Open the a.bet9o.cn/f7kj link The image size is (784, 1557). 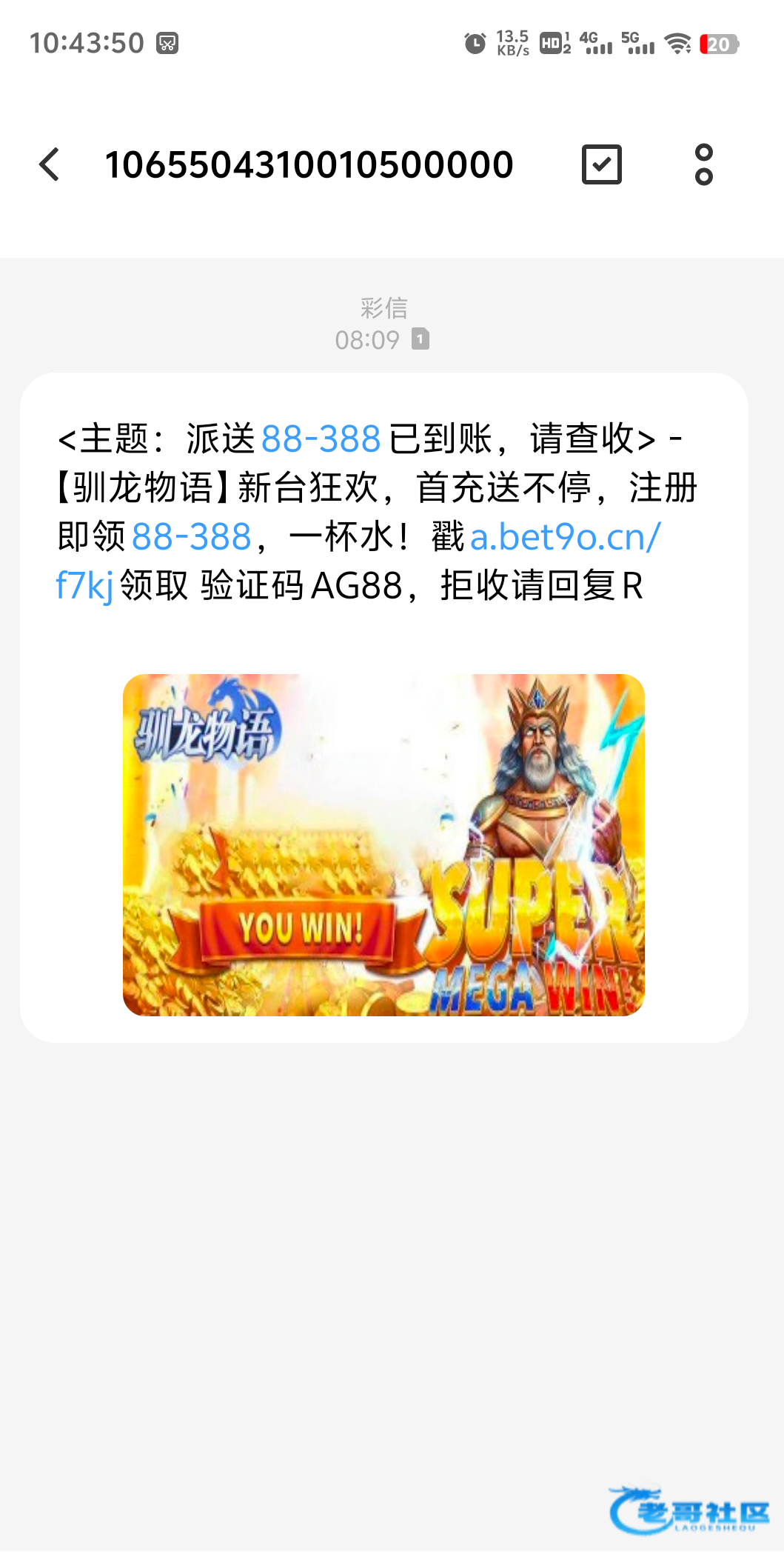coord(564,537)
